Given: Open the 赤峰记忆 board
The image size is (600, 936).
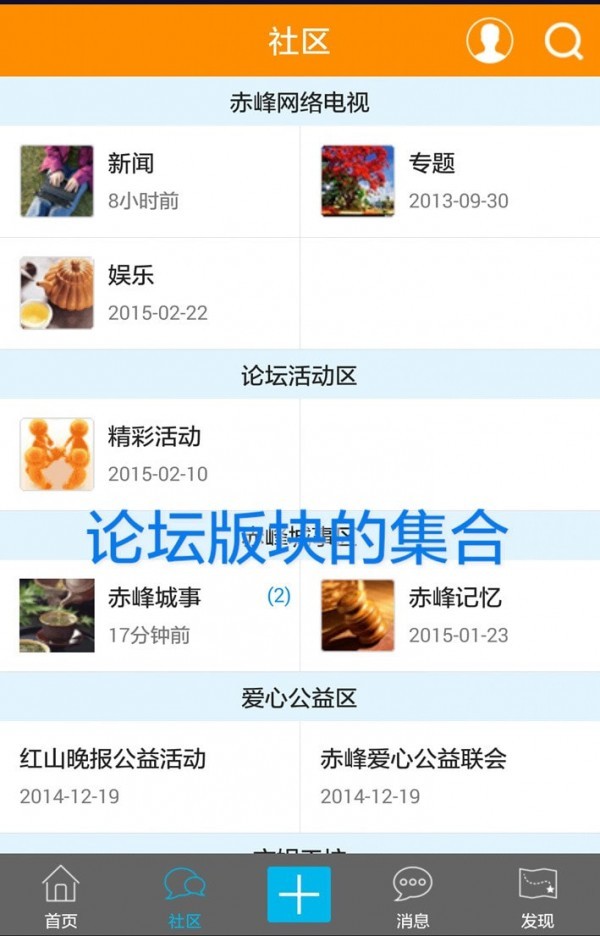Looking at the screenshot, I should click(x=450, y=615).
